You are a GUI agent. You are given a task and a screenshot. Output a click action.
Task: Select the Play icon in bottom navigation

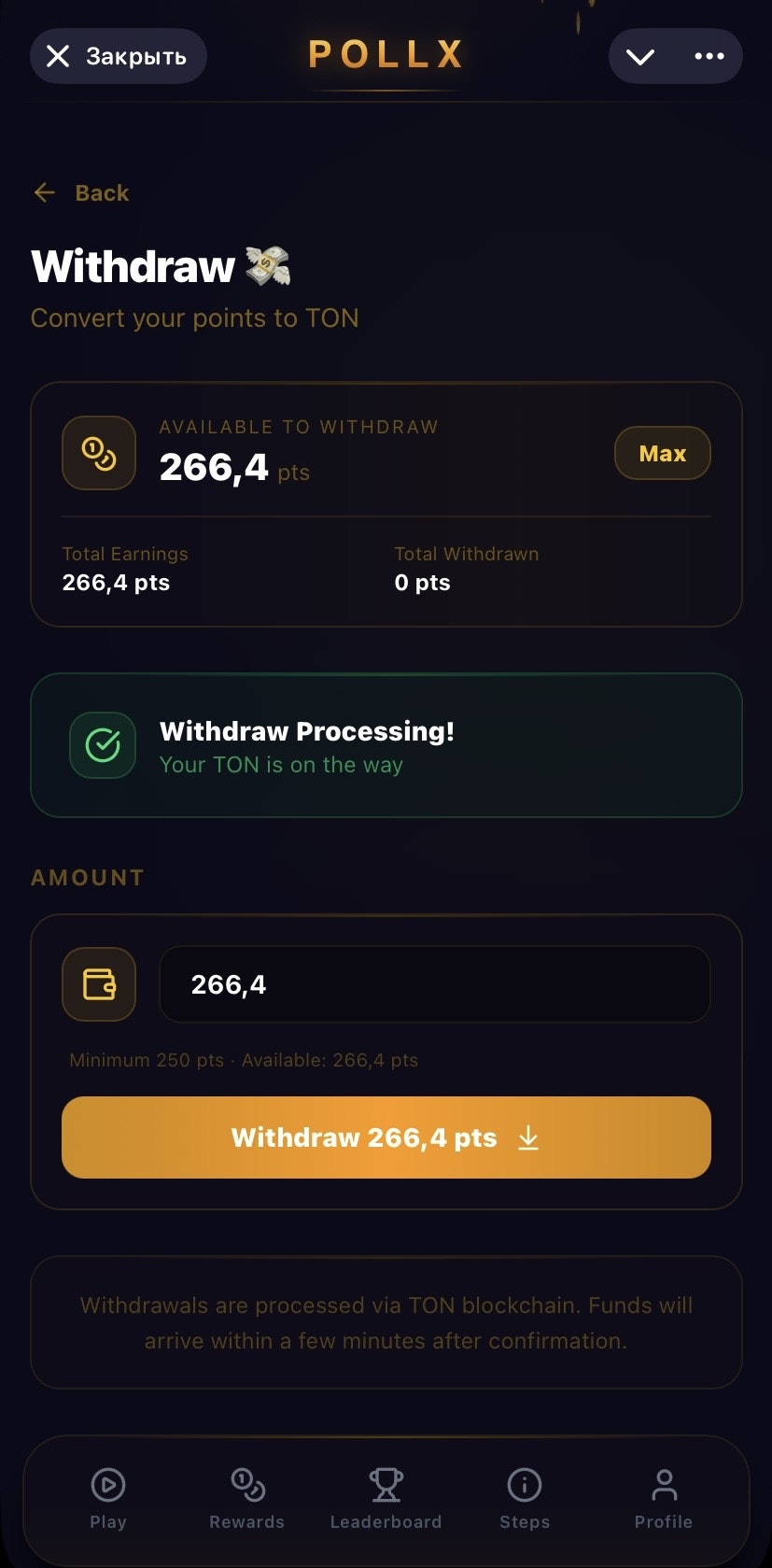[107, 1484]
